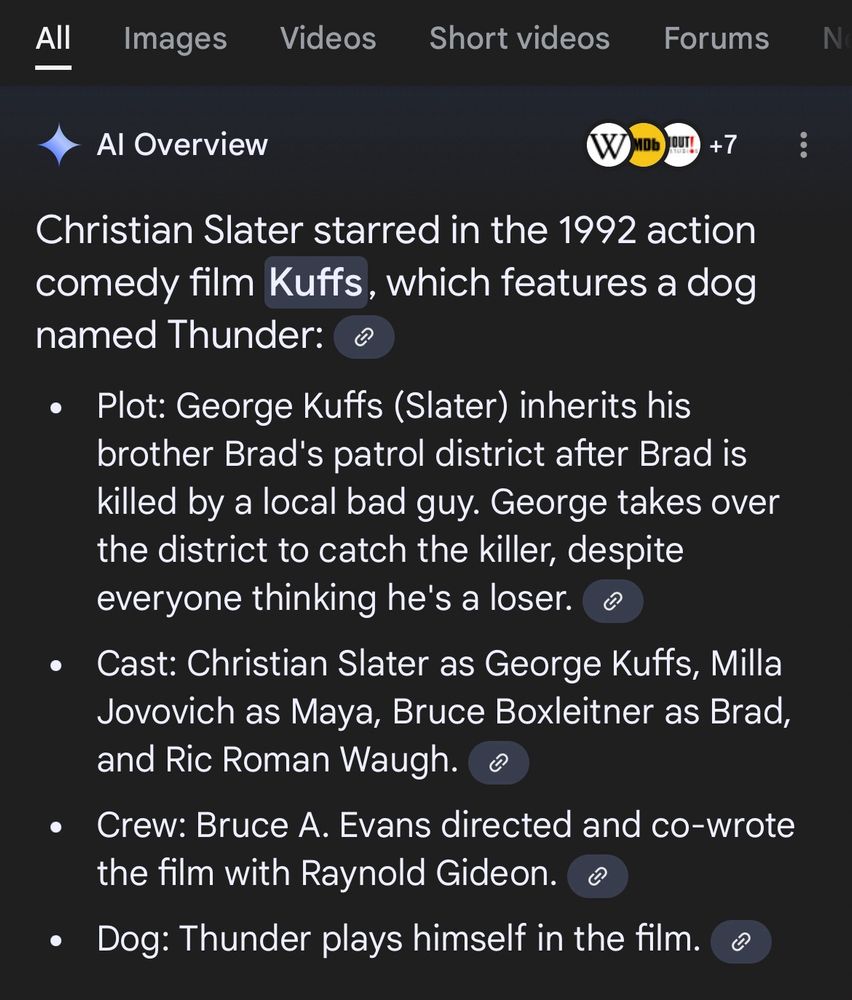Open the AI Overview overflow menu
852x1000 pixels.
click(803, 146)
